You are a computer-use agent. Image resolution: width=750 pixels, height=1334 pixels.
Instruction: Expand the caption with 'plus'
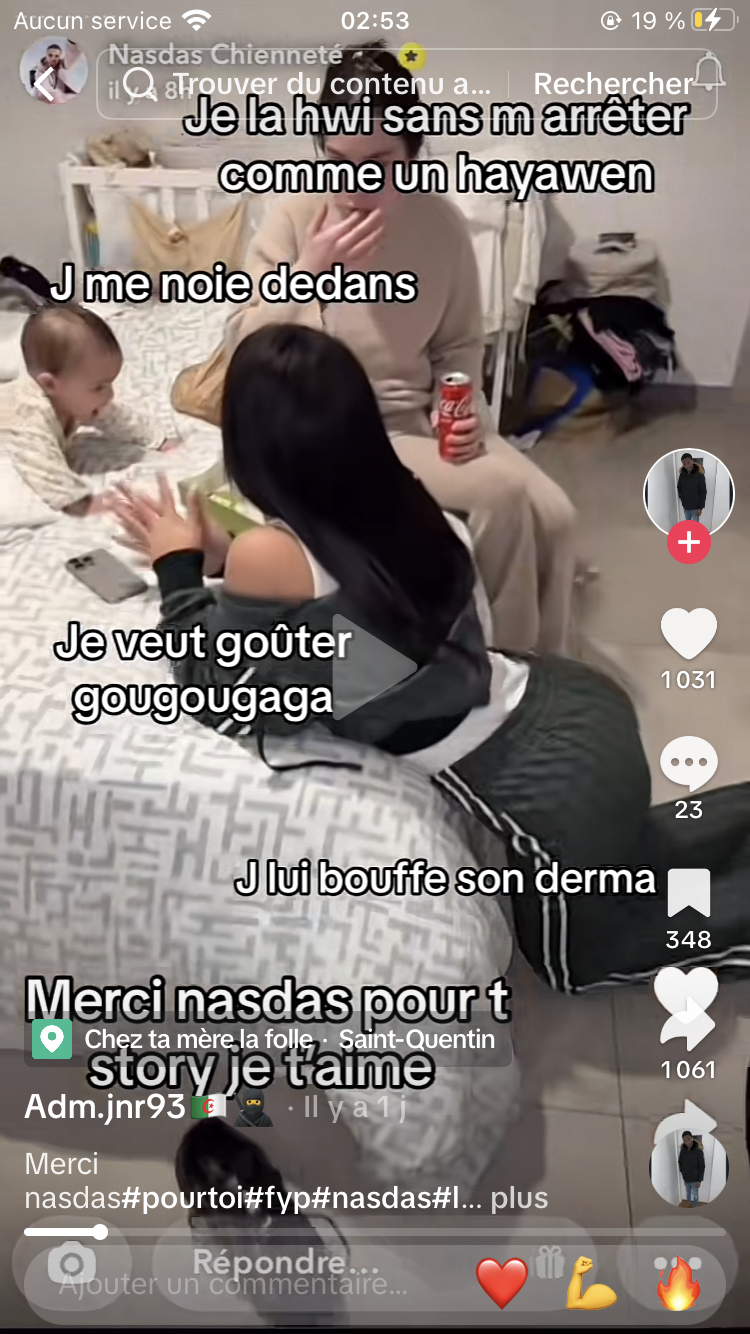coord(519,1198)
